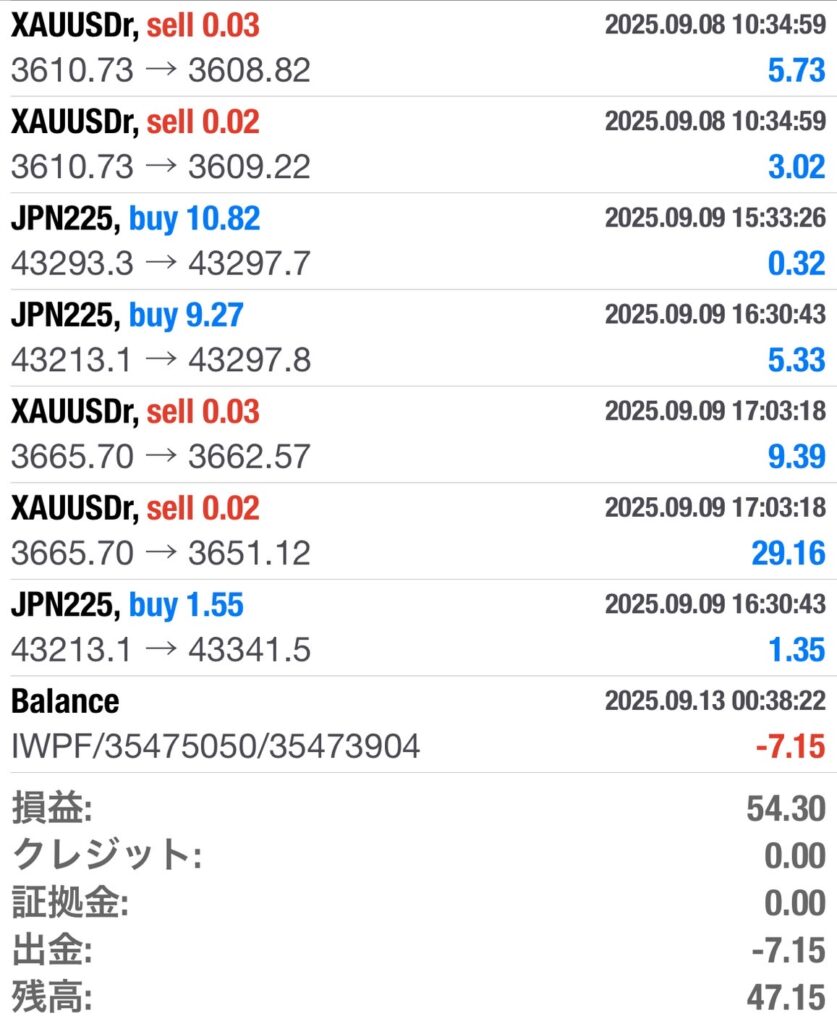Tap the XAUUSDr sell 0.03 trade with 9.39 profit
Viewport: 837px width, 1024px height.
pyautogui.click(x=418, y=434)
